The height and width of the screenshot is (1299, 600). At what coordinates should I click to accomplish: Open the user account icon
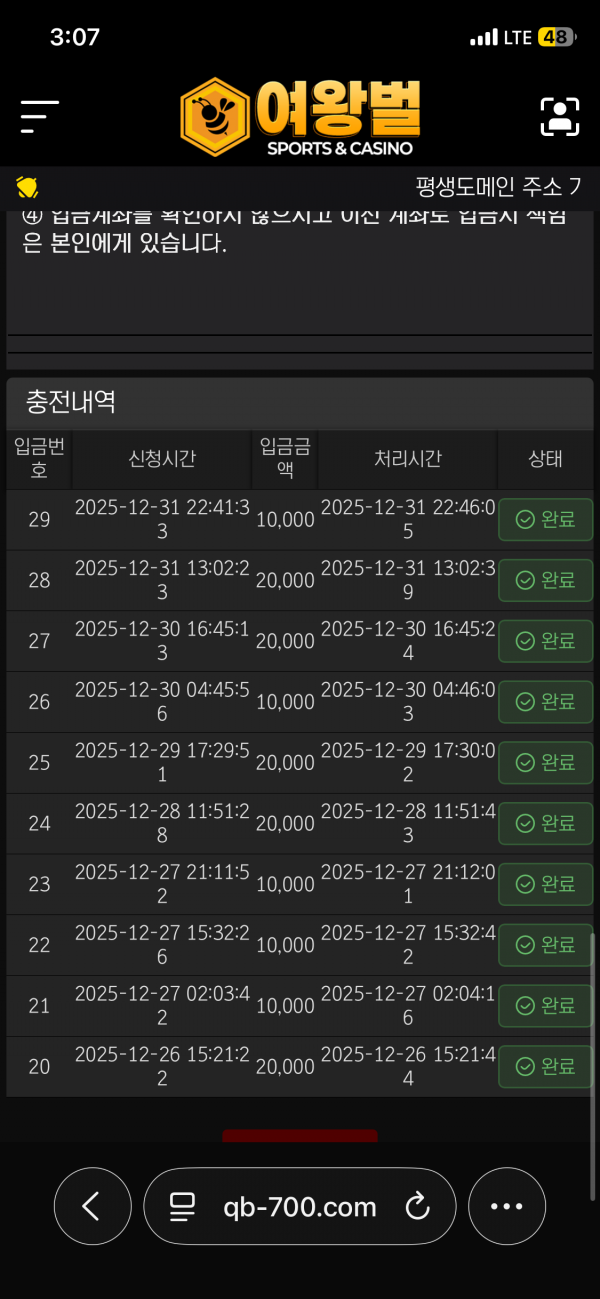coord(560,117)
